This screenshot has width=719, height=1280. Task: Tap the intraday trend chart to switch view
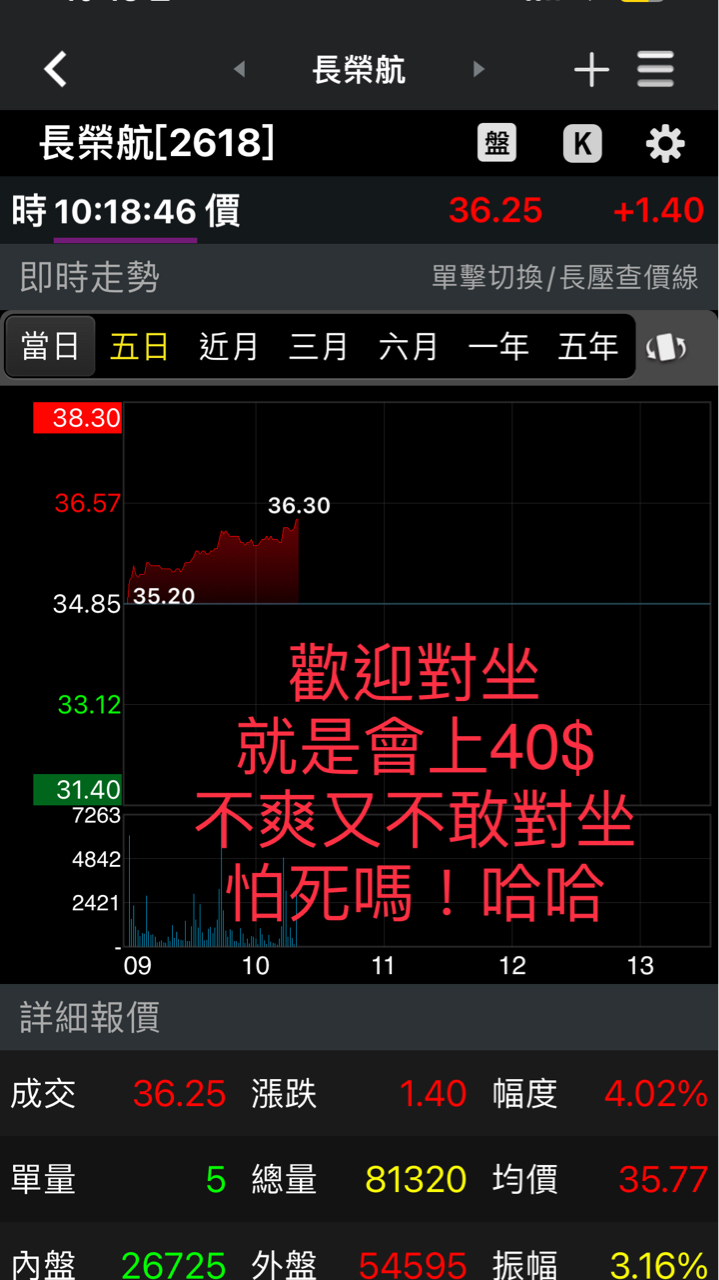click(x=420, y=603)
